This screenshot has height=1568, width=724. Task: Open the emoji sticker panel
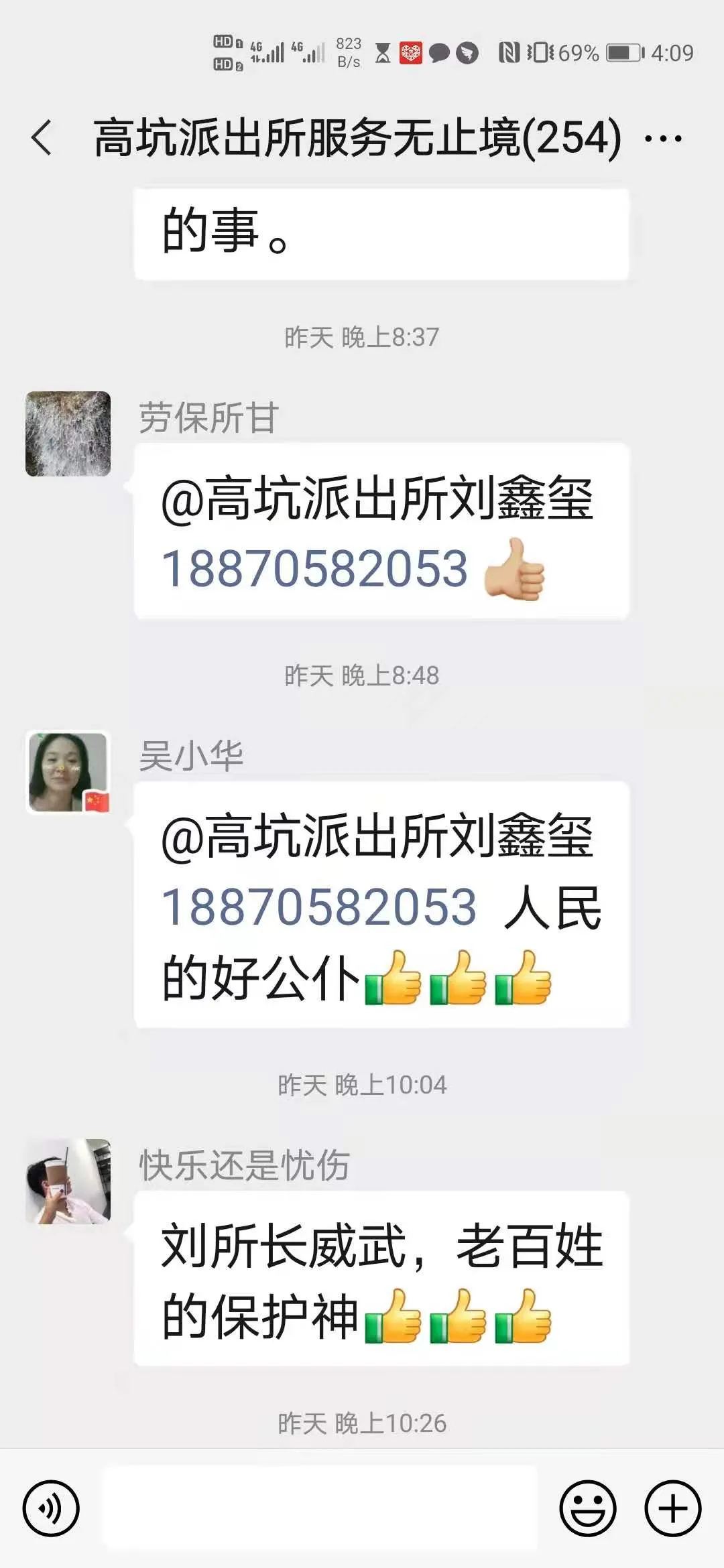(x=587, y=1509)
